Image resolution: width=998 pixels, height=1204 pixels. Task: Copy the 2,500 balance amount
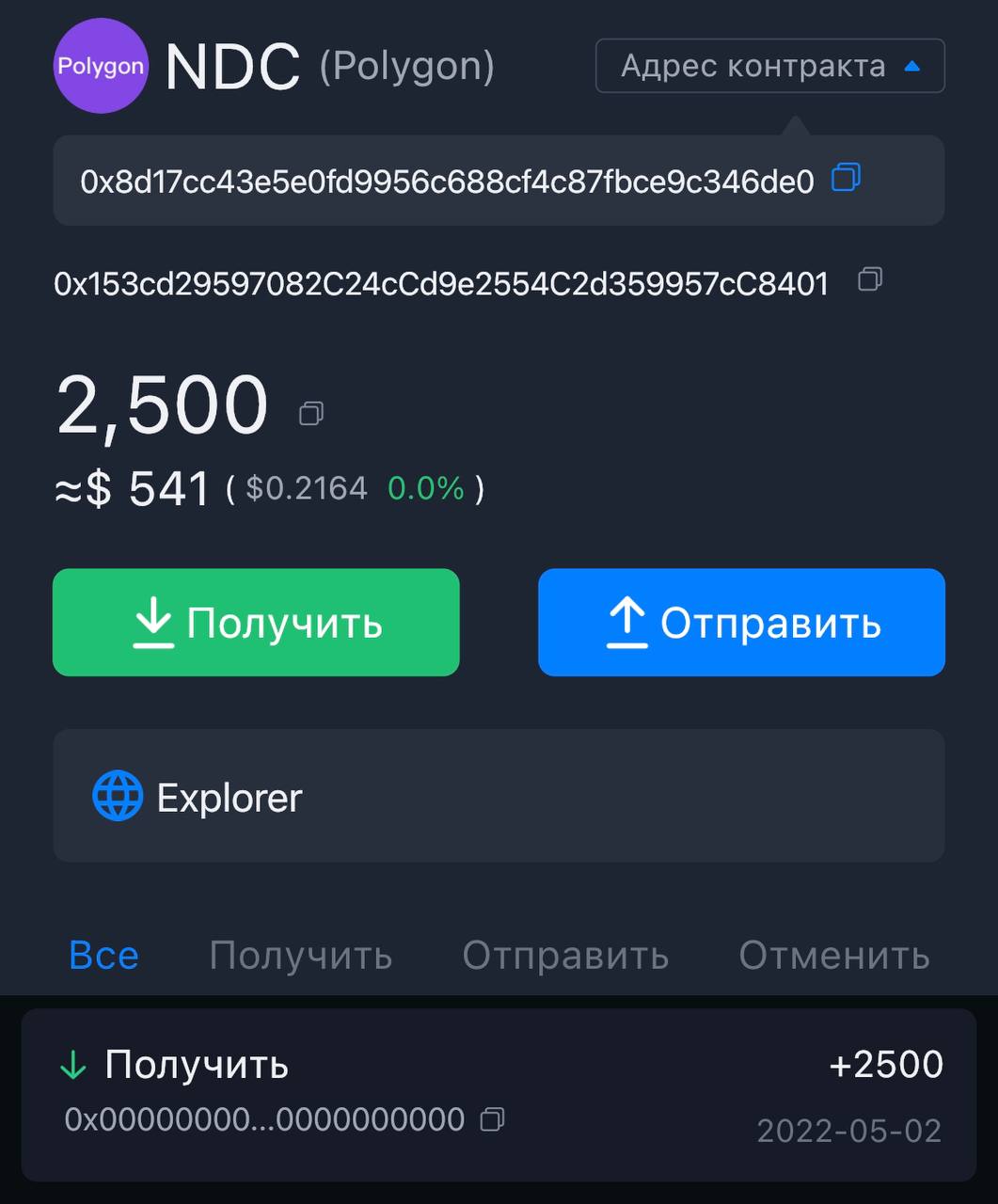pos(311,413)
